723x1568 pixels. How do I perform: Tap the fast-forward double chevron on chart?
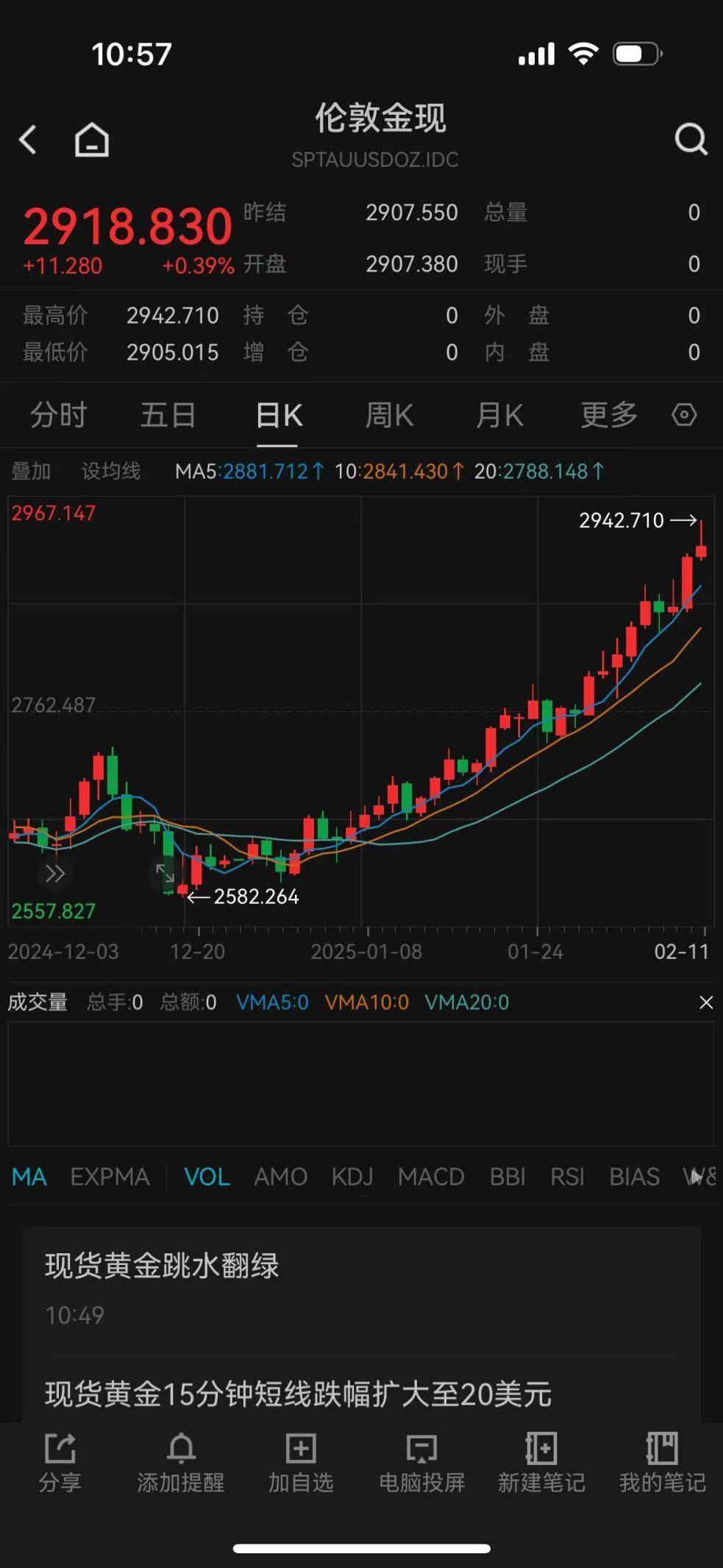[x=53, y=873]
